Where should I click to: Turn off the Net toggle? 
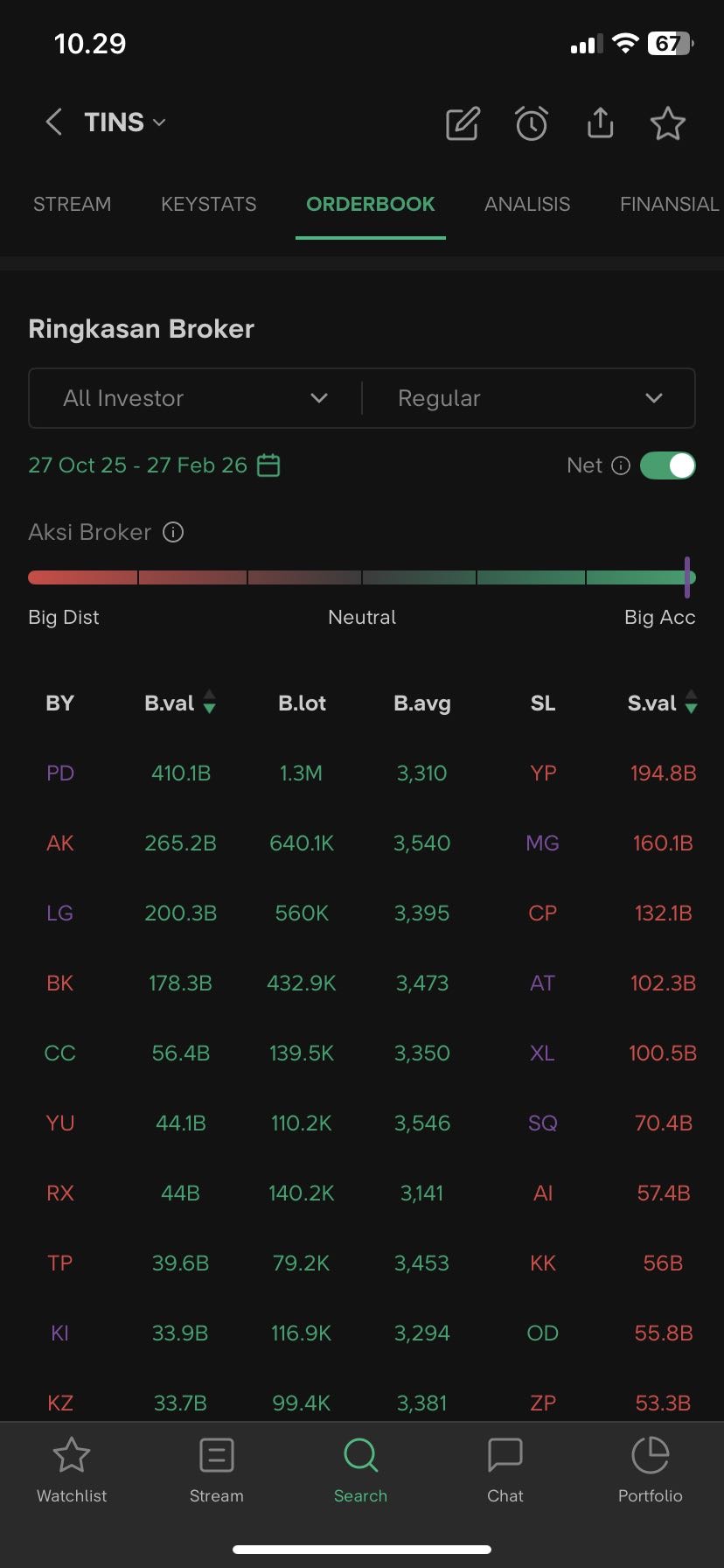[668, 465]
